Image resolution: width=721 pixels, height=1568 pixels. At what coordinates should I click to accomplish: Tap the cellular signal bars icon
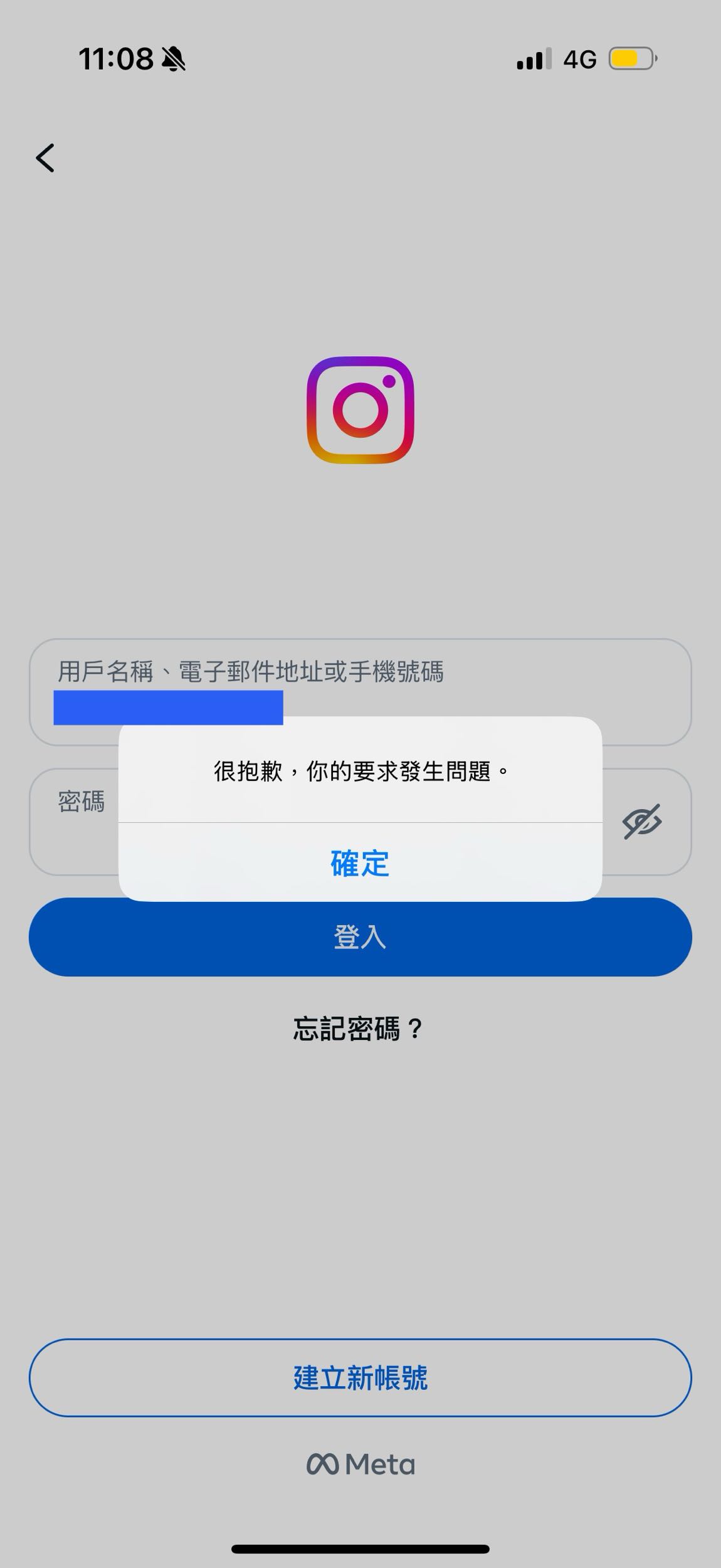point(532,58)
